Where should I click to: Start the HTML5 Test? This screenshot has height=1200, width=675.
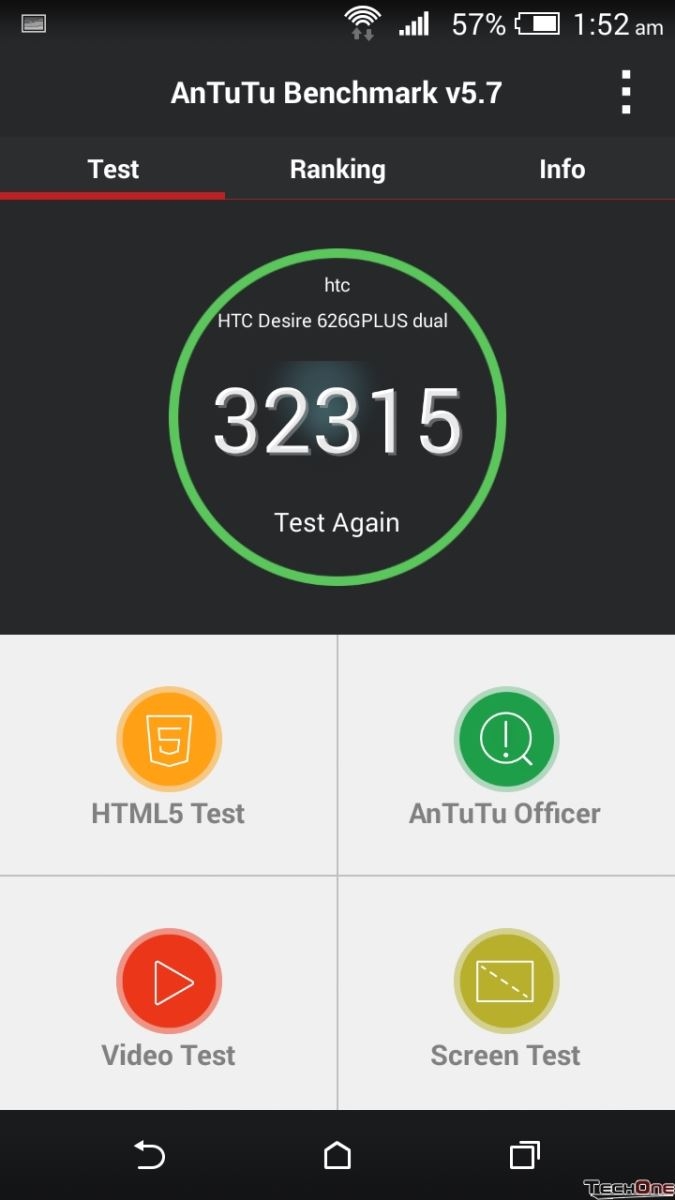point(168,755)
